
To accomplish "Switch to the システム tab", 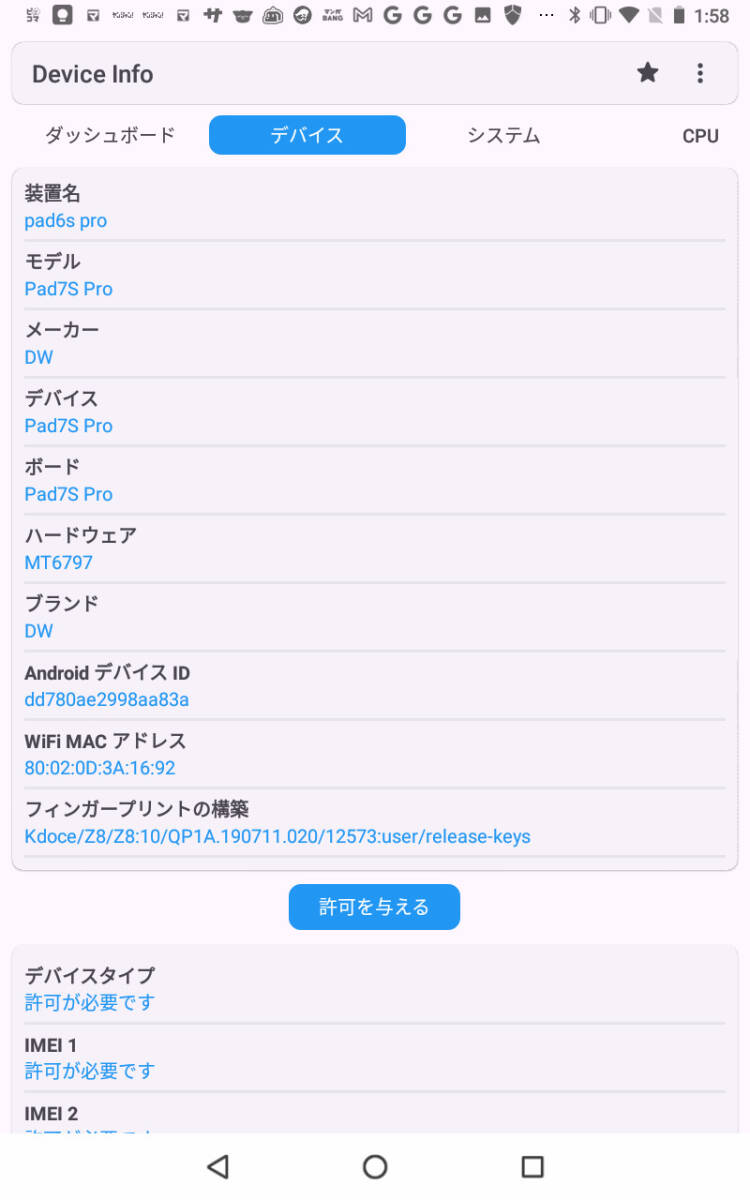I will click(504, 135).
